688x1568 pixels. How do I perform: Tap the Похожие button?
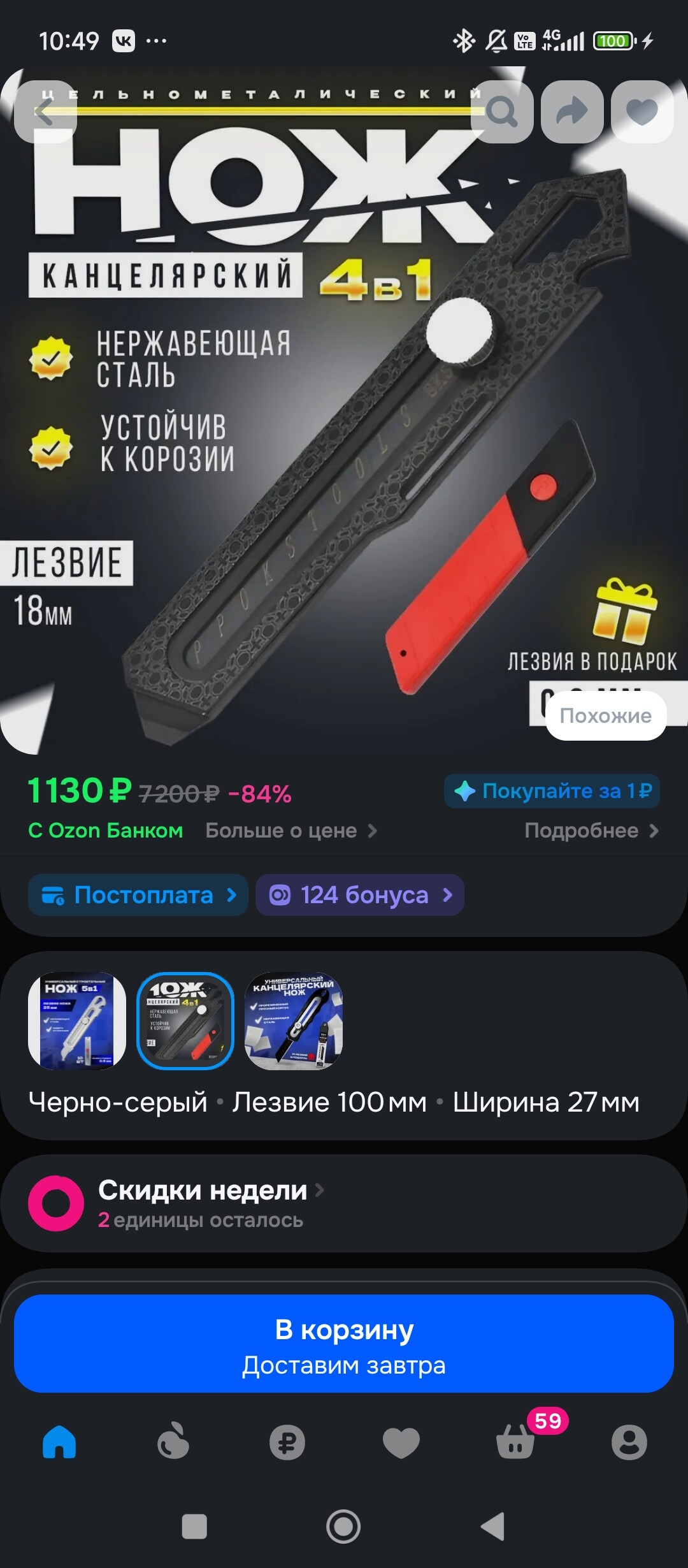(x=605, y=716)
